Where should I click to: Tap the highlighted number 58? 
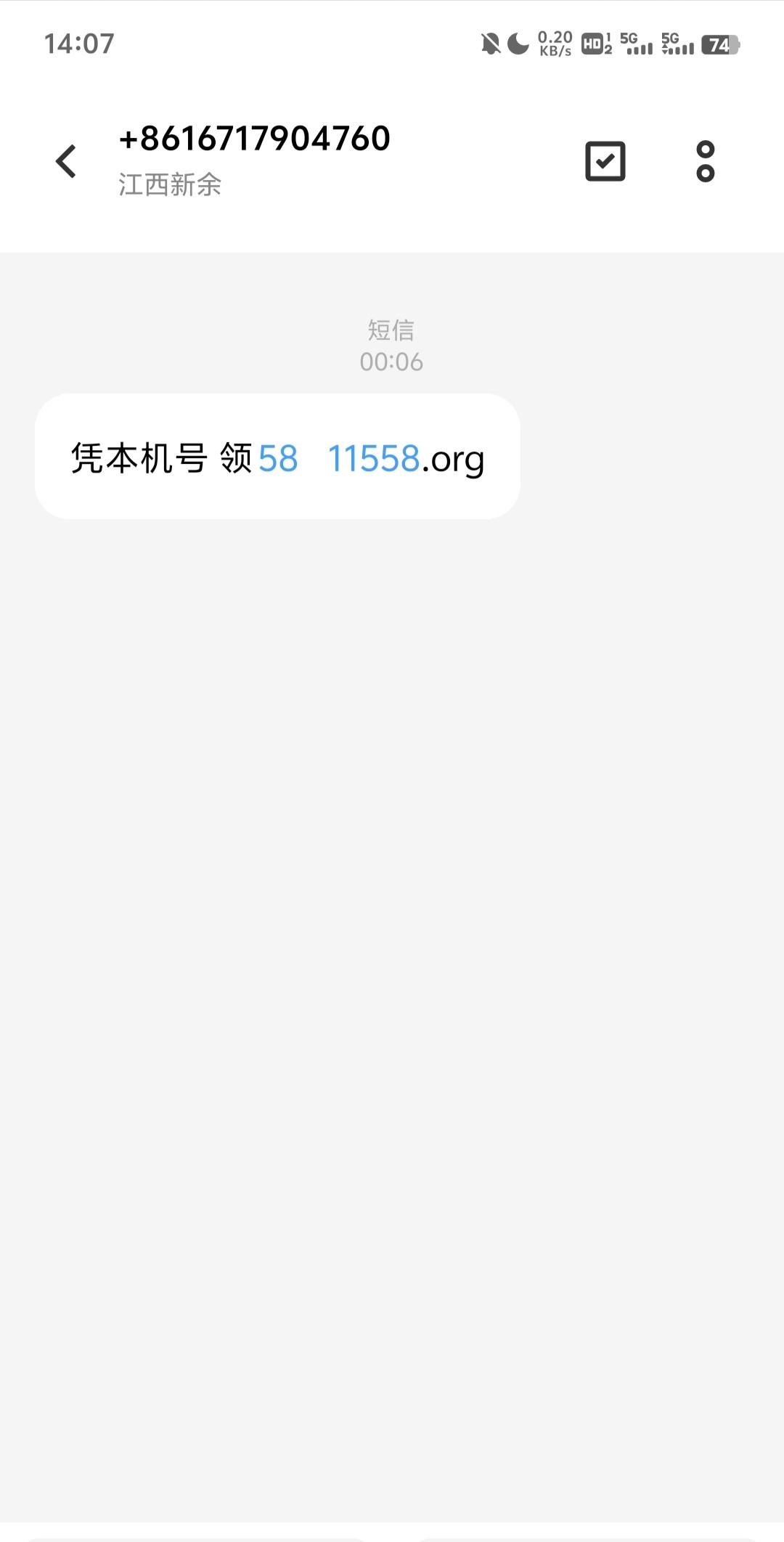278,459
